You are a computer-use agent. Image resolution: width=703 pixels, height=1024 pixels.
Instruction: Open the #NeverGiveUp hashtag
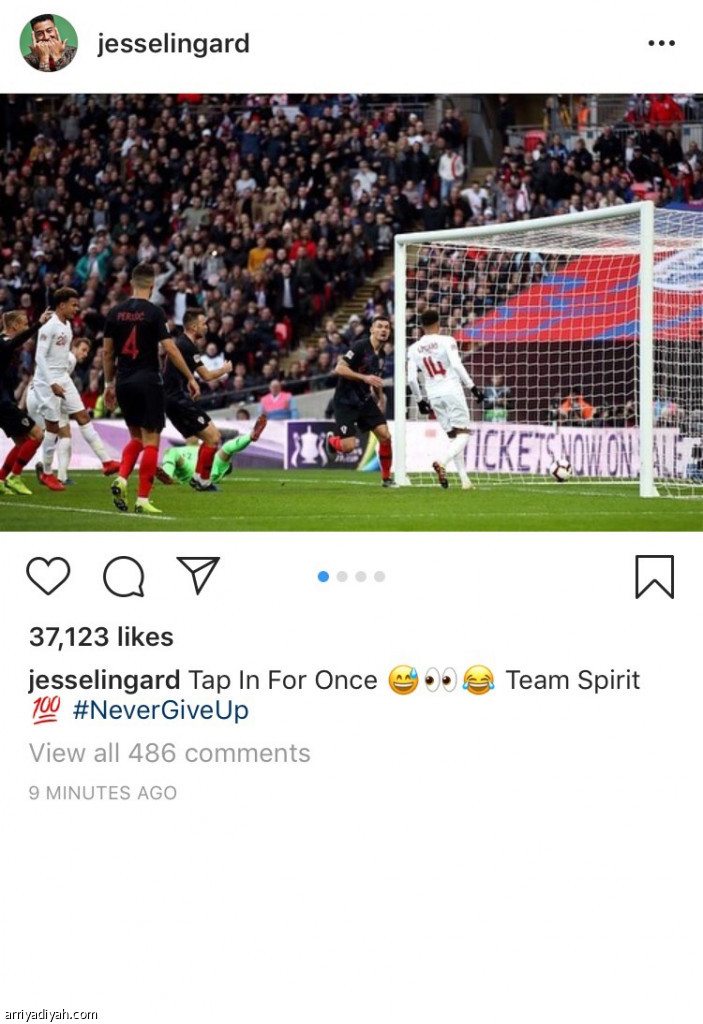(160, 711)
